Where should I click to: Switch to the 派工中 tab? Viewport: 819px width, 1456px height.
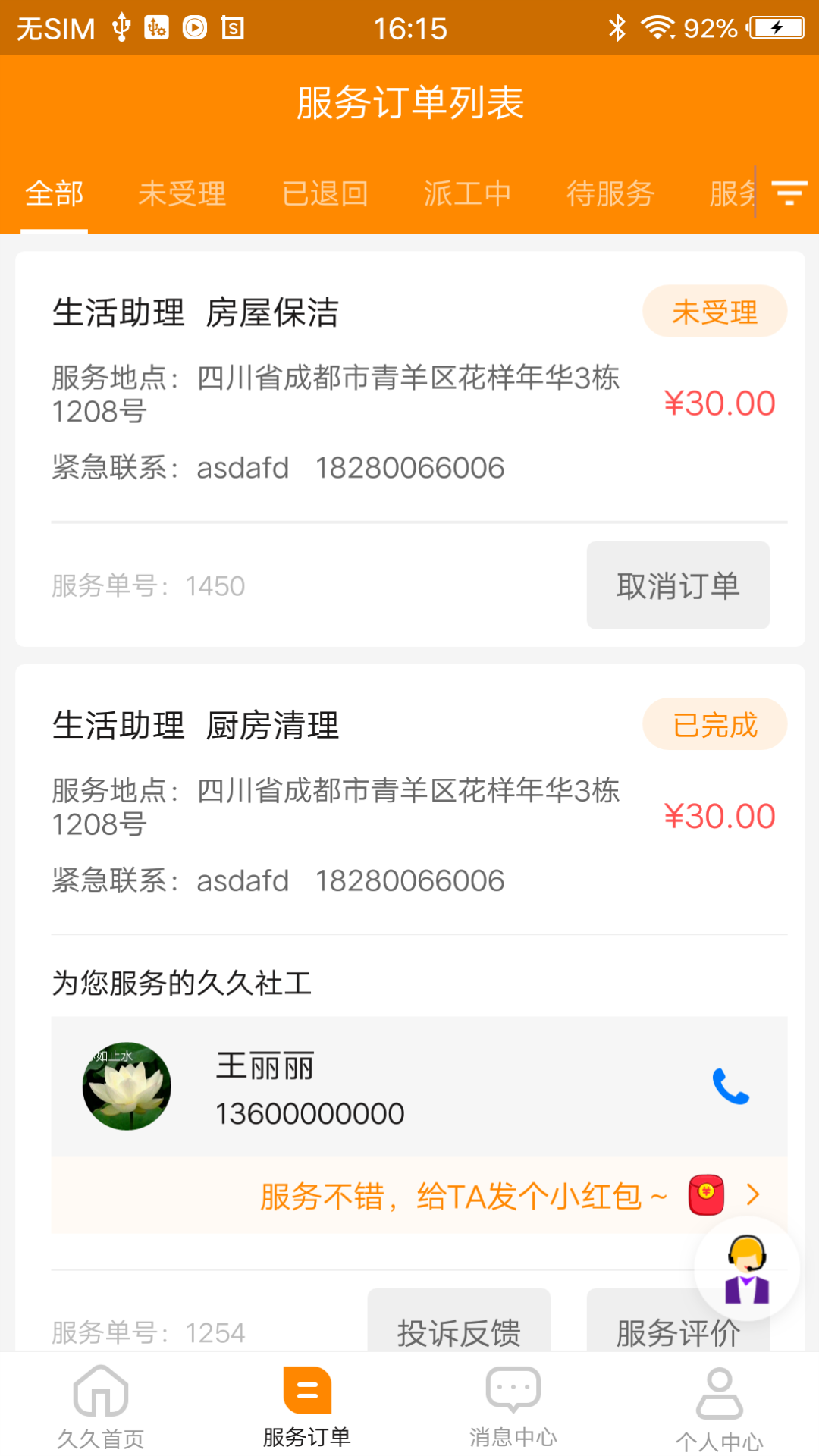467,194
